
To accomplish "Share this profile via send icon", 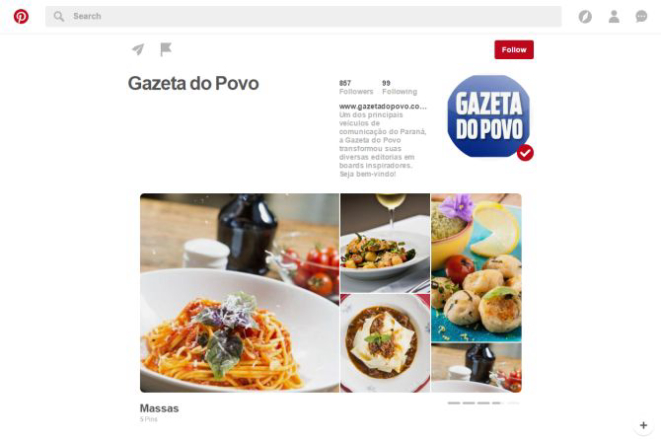I will tap(138, 49).
